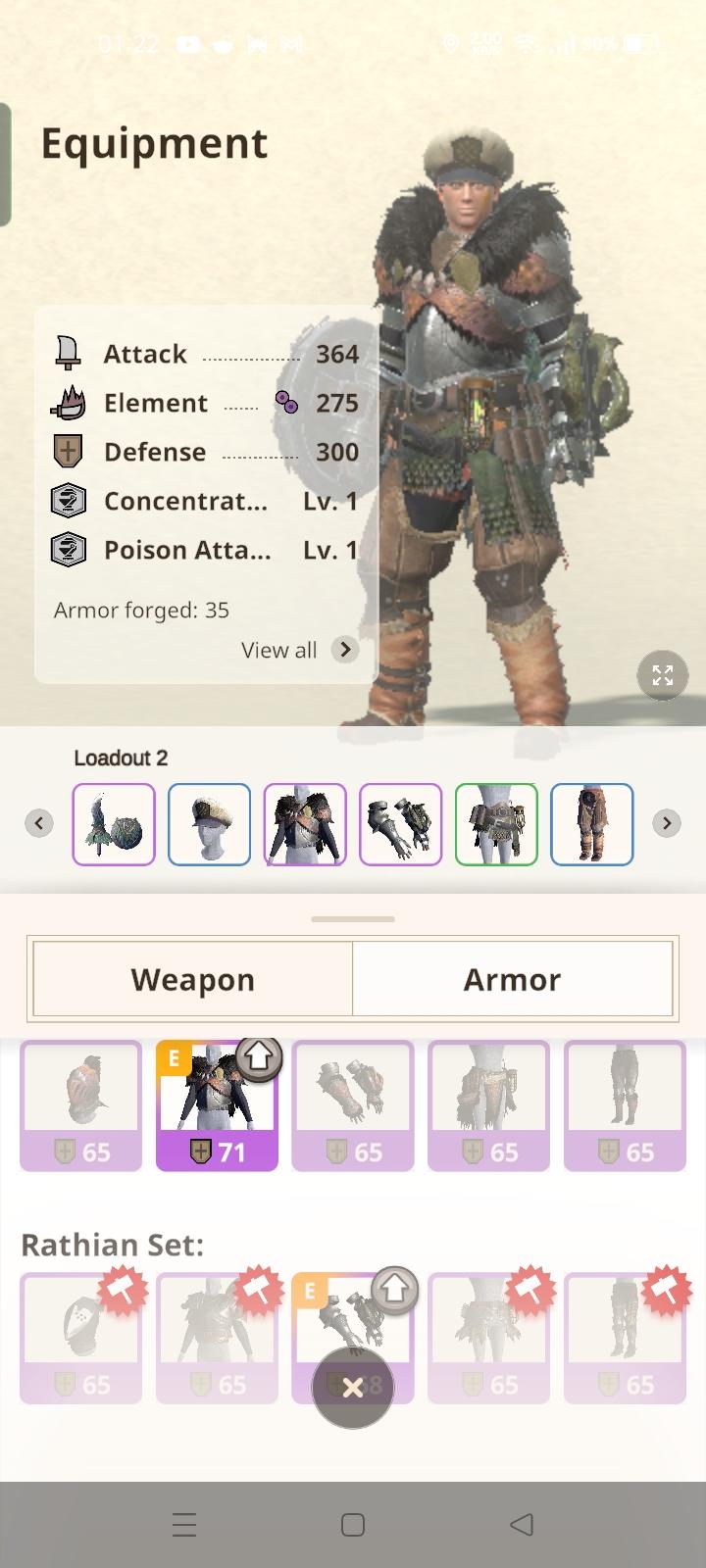Go to previous loadout

click(39, 823)
